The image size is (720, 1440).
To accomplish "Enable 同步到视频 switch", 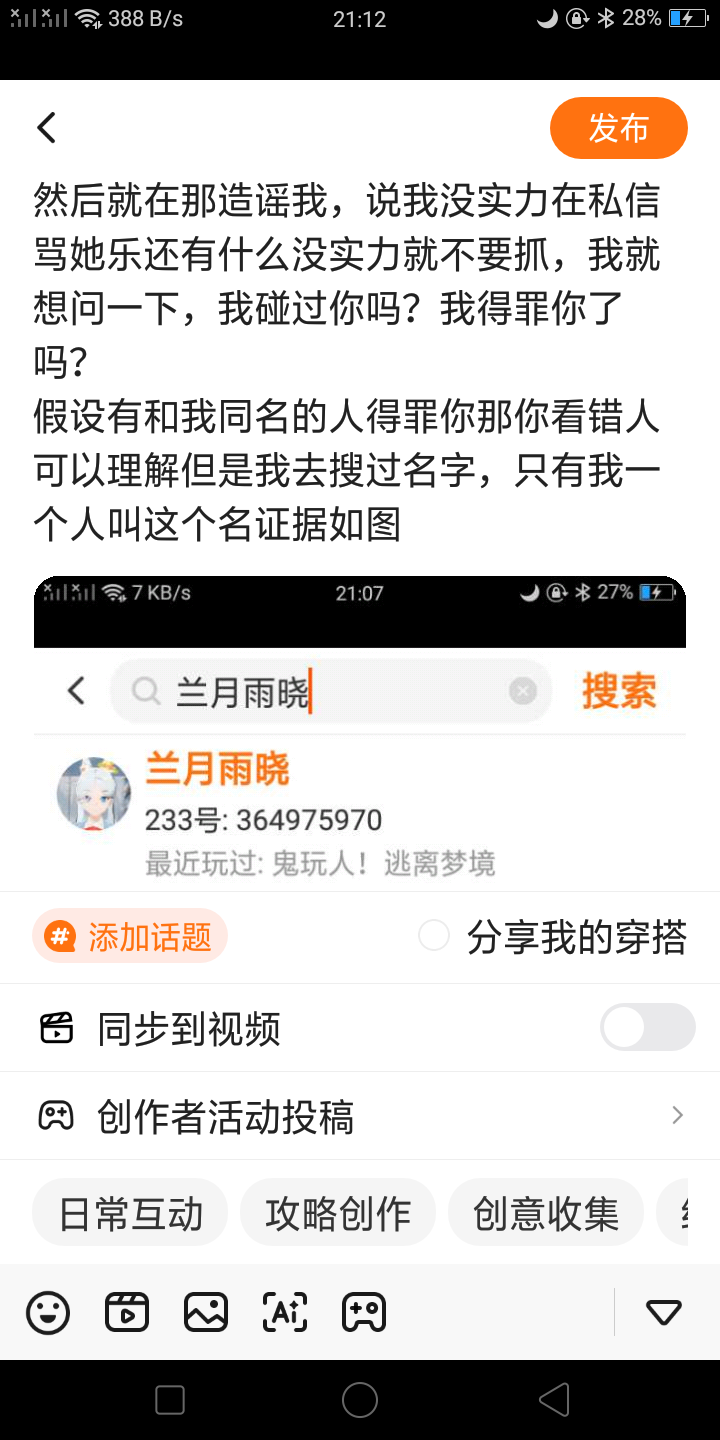I will tap(647, 1027).
